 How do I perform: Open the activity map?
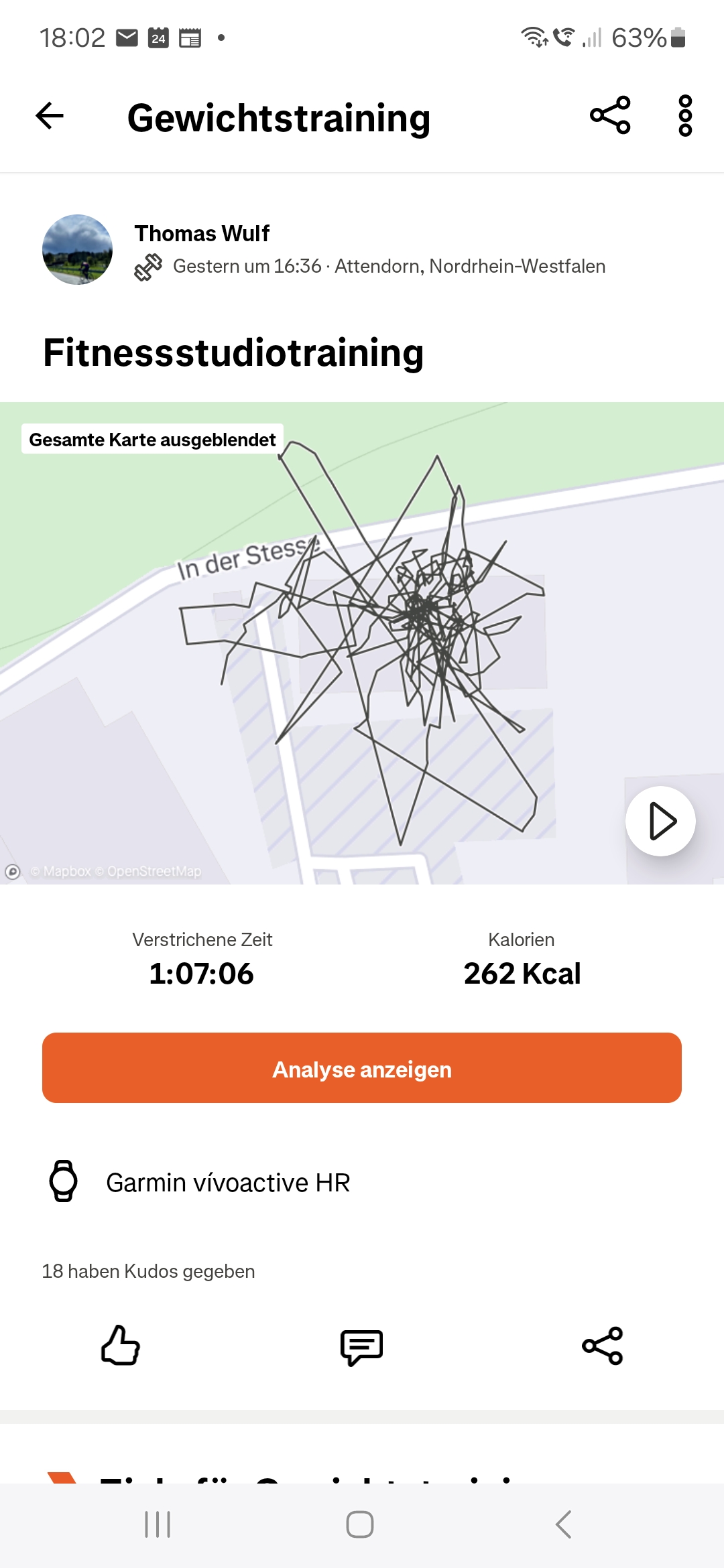coord(362,643)
